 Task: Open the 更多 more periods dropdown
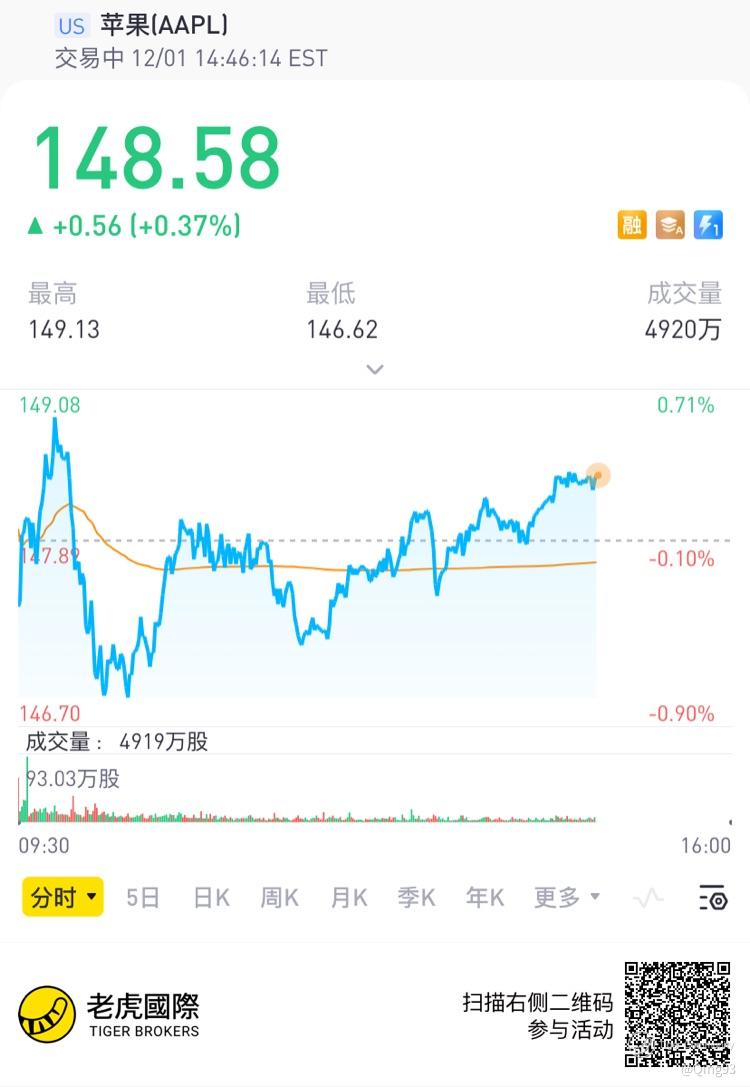click(x=566, y=897)
